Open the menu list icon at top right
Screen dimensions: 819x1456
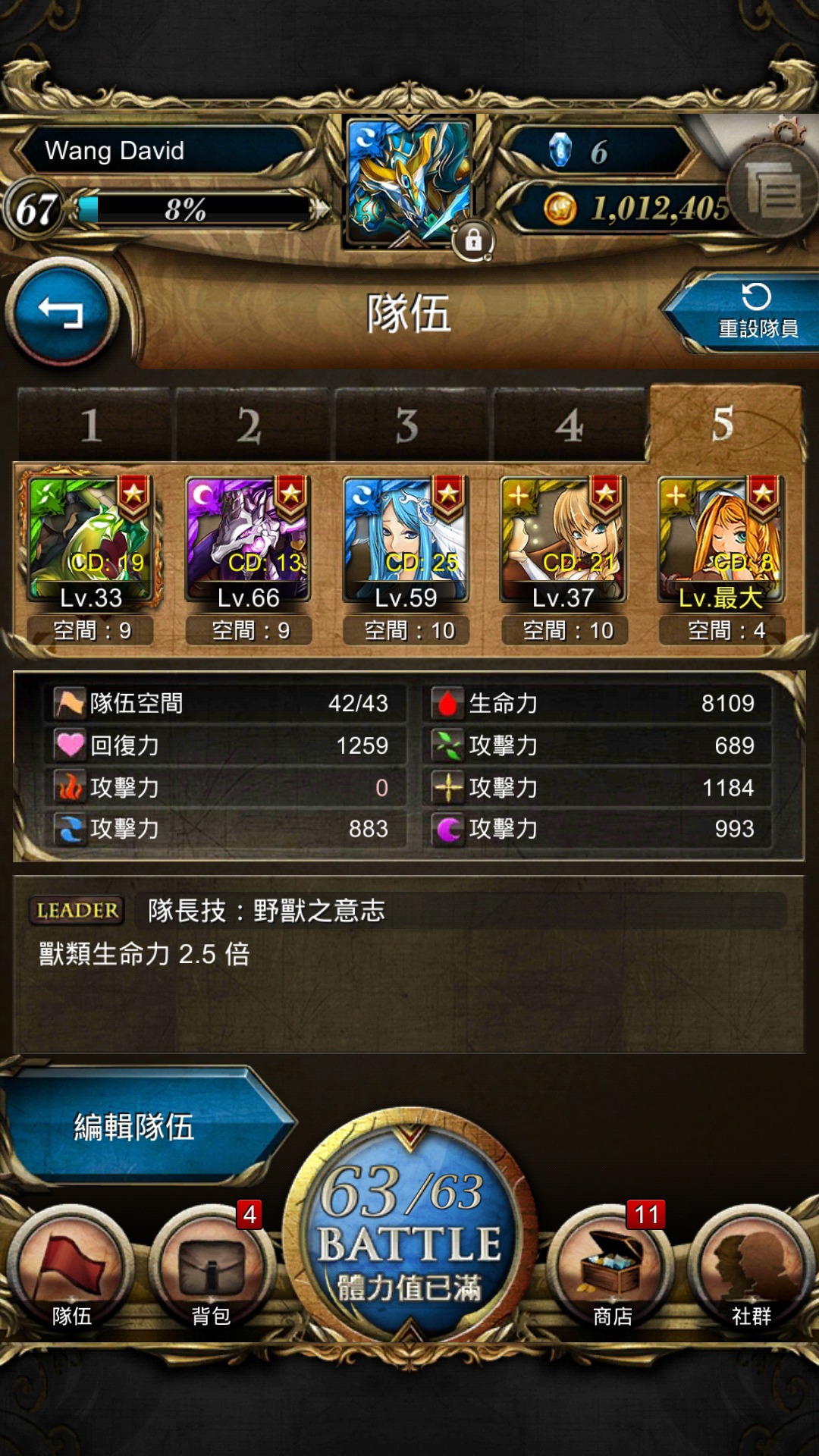click(x=773, y=190)
